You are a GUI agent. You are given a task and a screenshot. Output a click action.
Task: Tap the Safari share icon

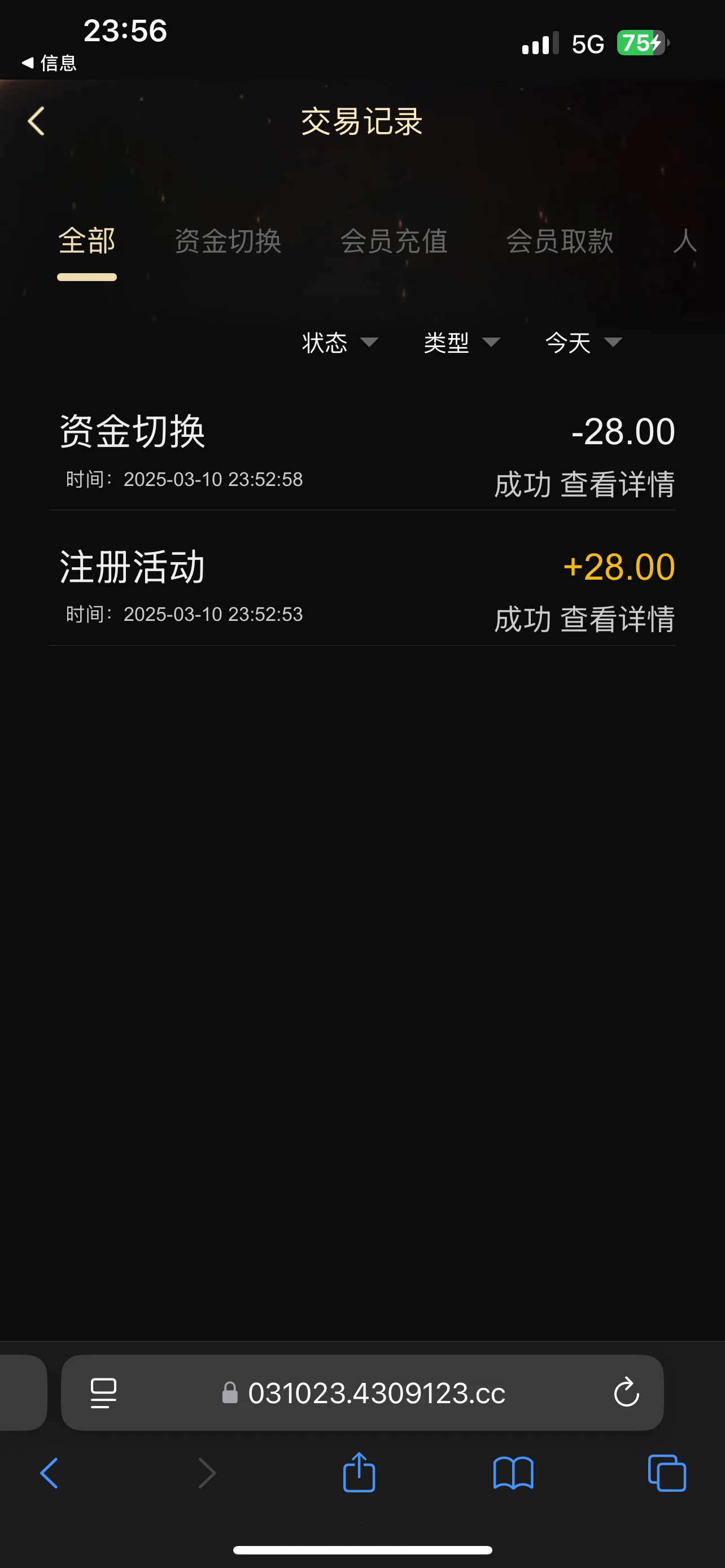359,1473
